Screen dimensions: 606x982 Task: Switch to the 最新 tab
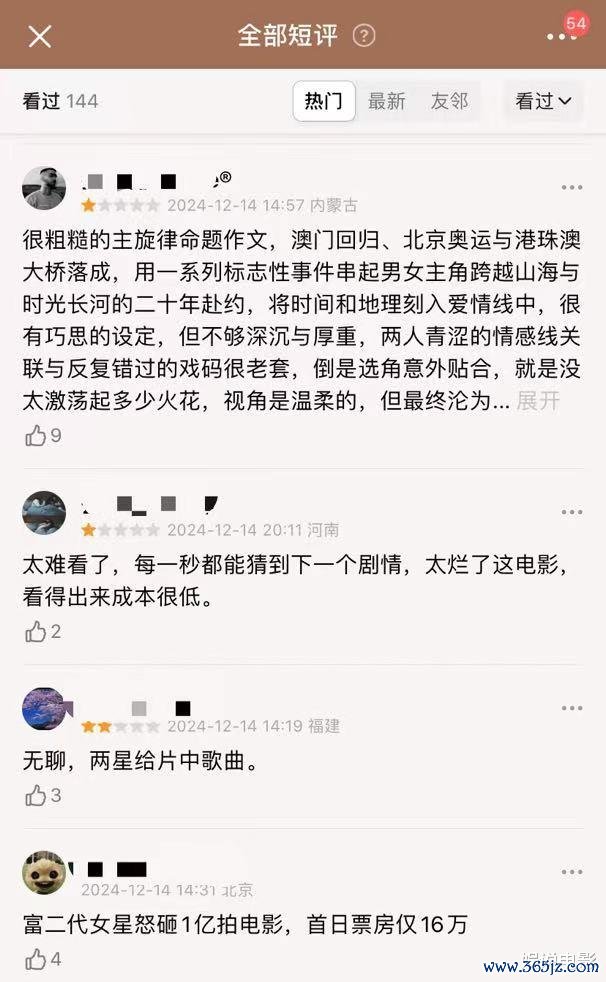pos(386,101)
